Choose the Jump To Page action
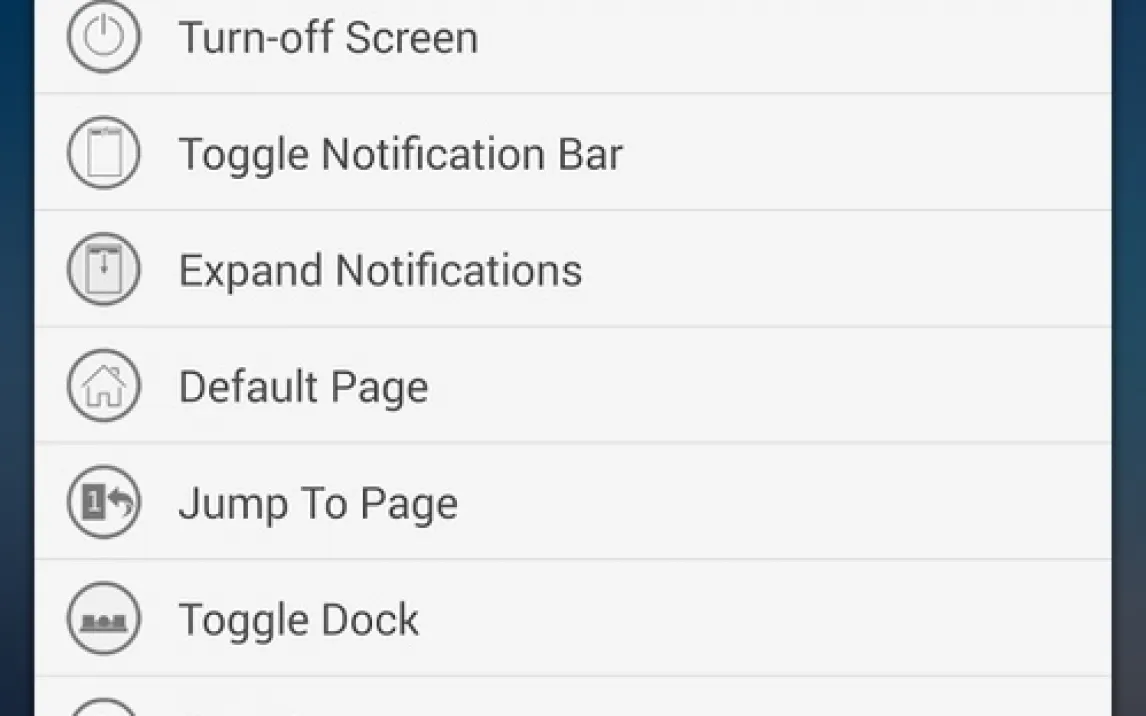This screenshot has height=716, width=1146. click(318, 502)
